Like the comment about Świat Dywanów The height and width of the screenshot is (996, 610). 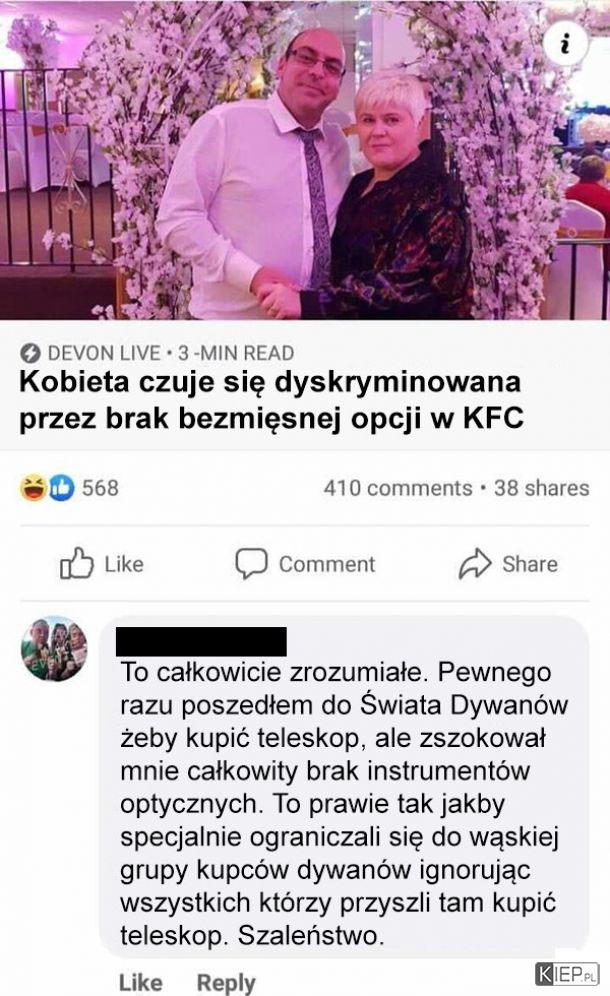click(x=140, y=982)
